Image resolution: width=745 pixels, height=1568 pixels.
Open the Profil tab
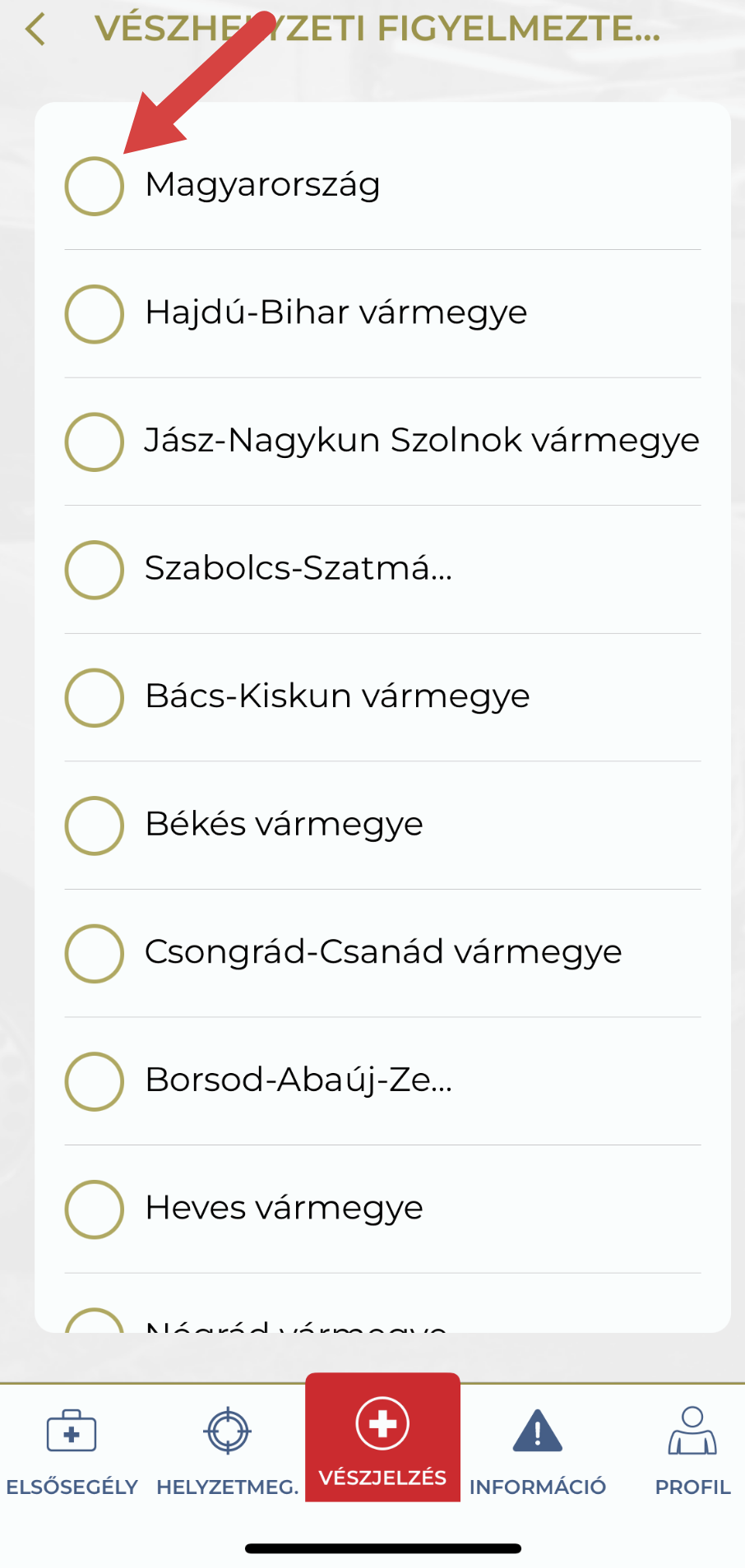(692, 1450)
